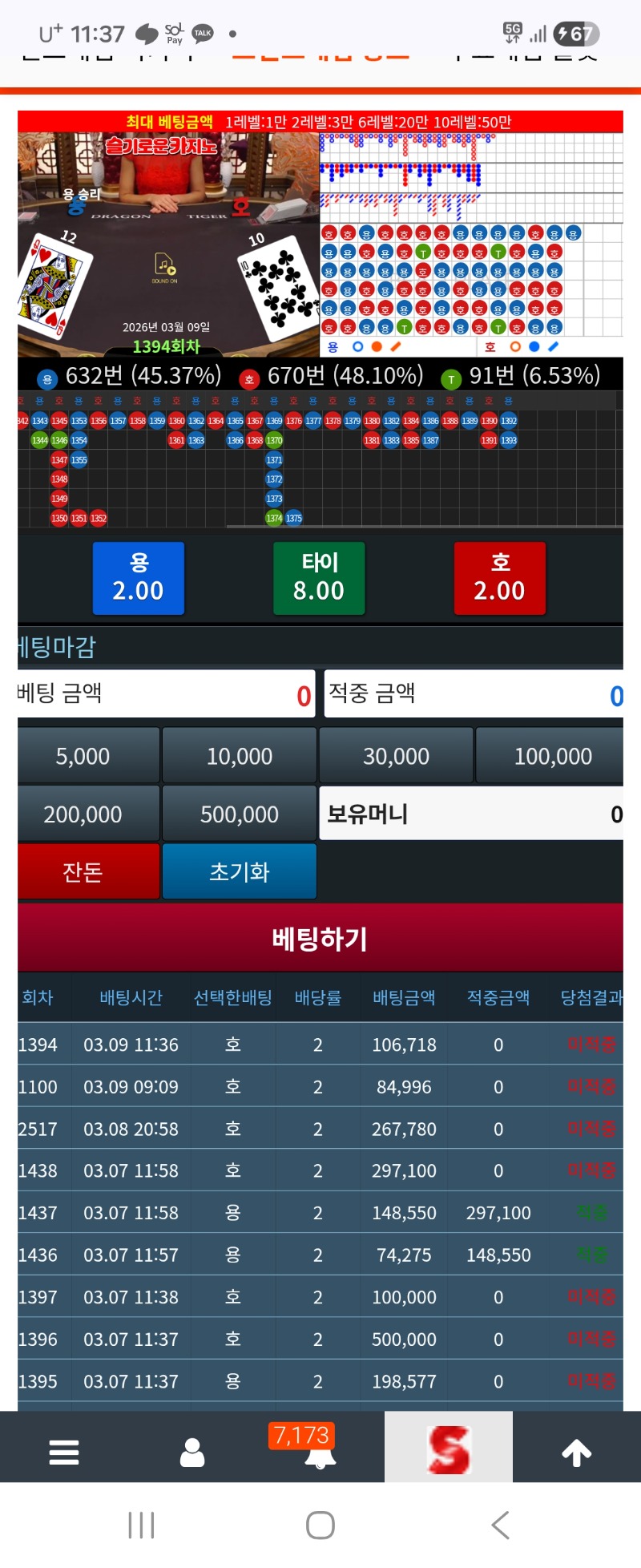Add 30,000 to the bet amount
Screen dimensions: 641x1568
click(x=396, y=756)
